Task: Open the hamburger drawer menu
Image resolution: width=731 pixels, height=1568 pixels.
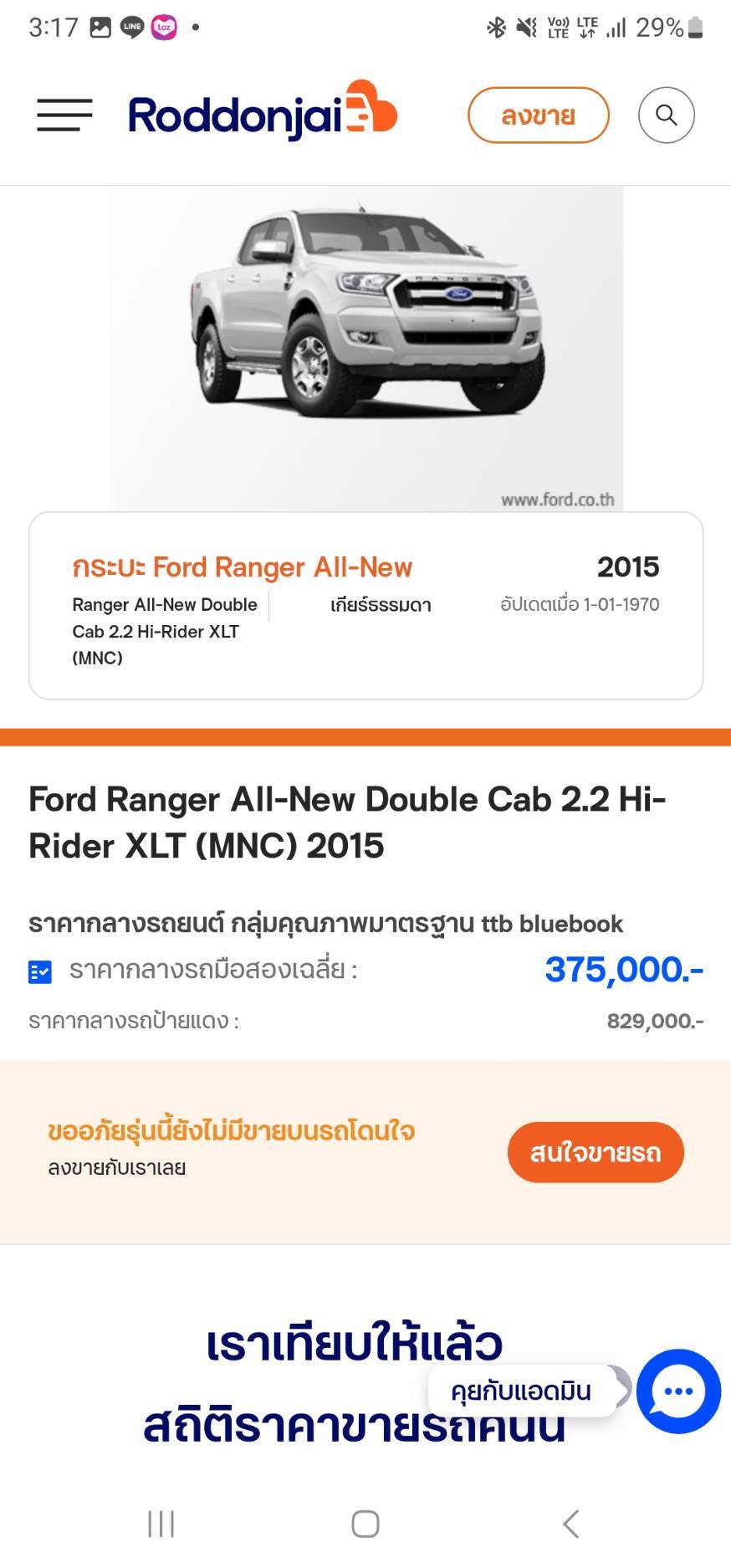Action: (64, 115)
